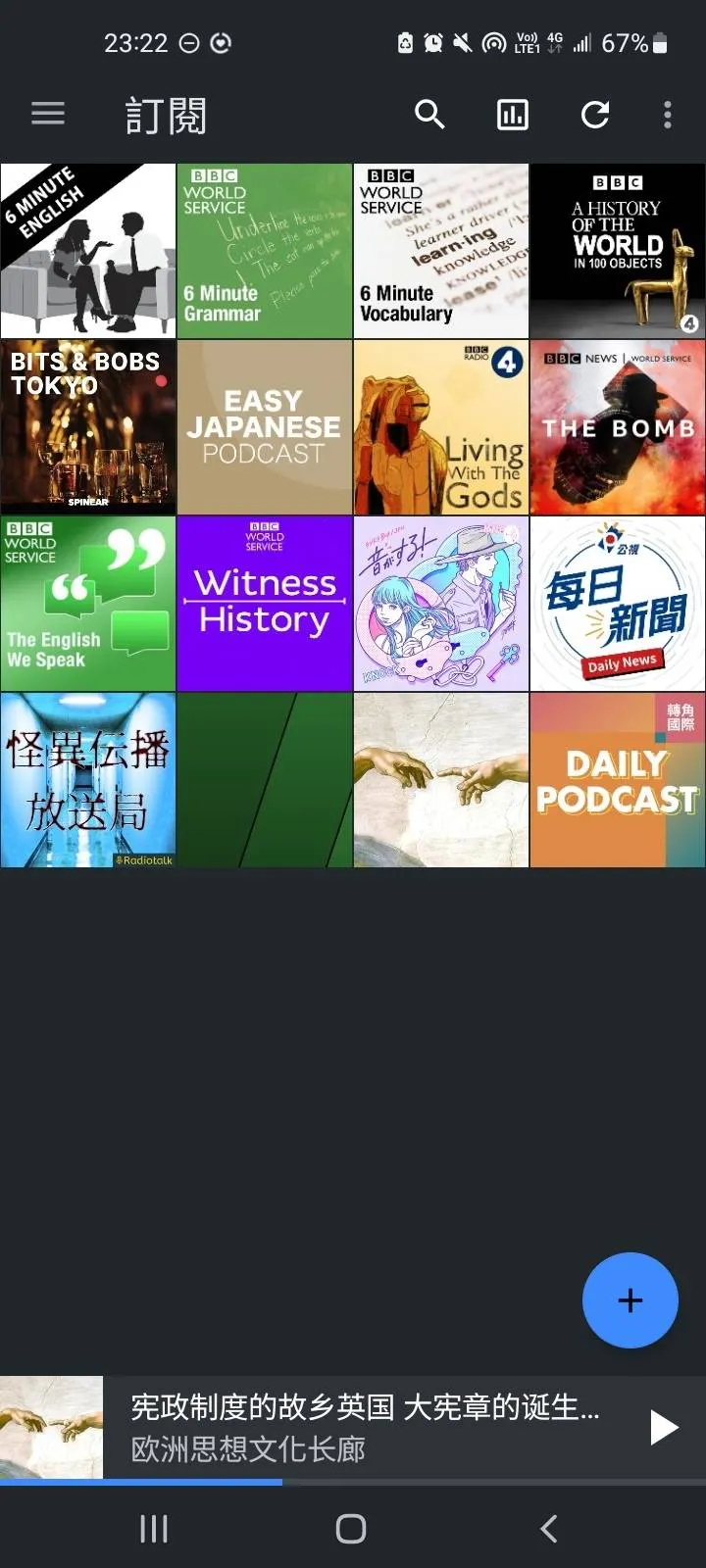Open the BITS & BOBS TOKYO podcast
Image resolution: width=706 pixels, height=1568 pixels.
(x=87, y=426)
